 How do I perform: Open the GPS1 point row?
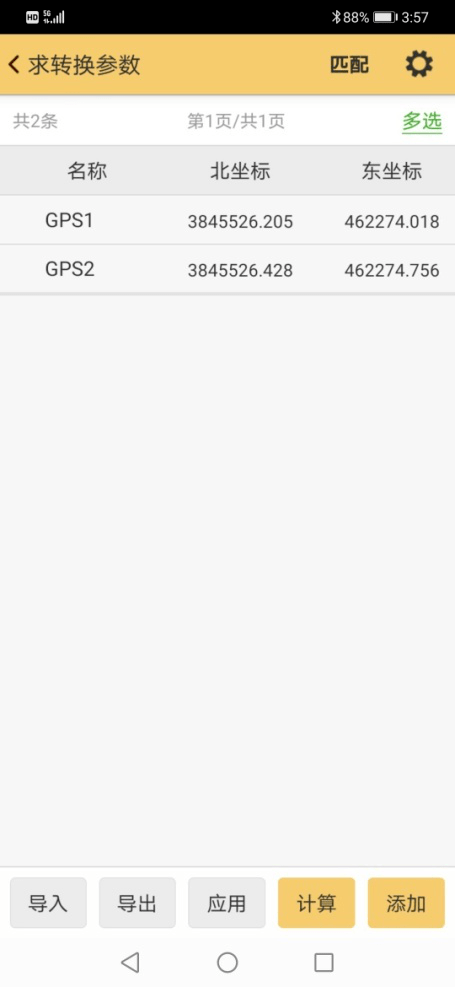coord(227,220)
